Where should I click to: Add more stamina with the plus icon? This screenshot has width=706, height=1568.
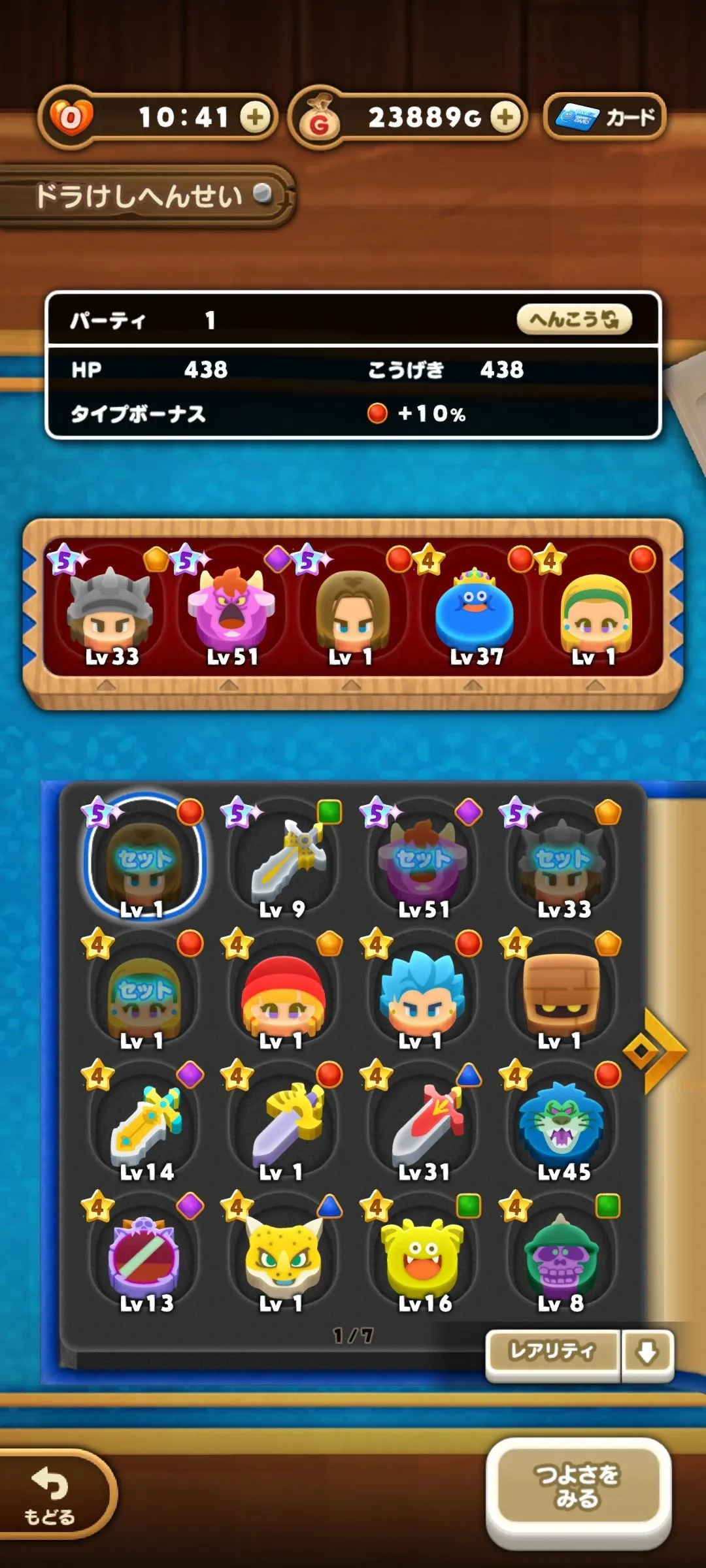(x=255, y=118)
